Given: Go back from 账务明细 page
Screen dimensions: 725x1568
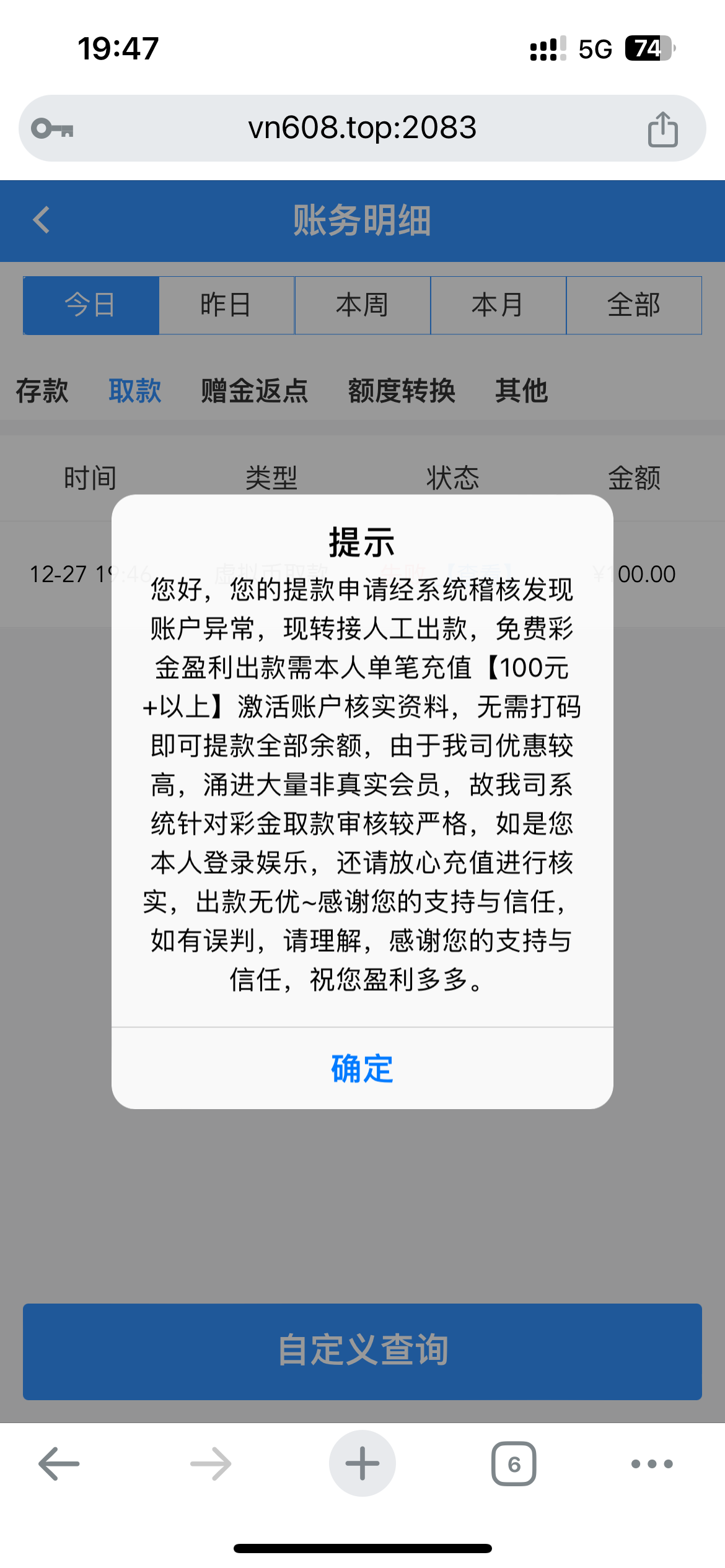Looking at the screenshot, I should pyautogui.click(x=42, y=220).
